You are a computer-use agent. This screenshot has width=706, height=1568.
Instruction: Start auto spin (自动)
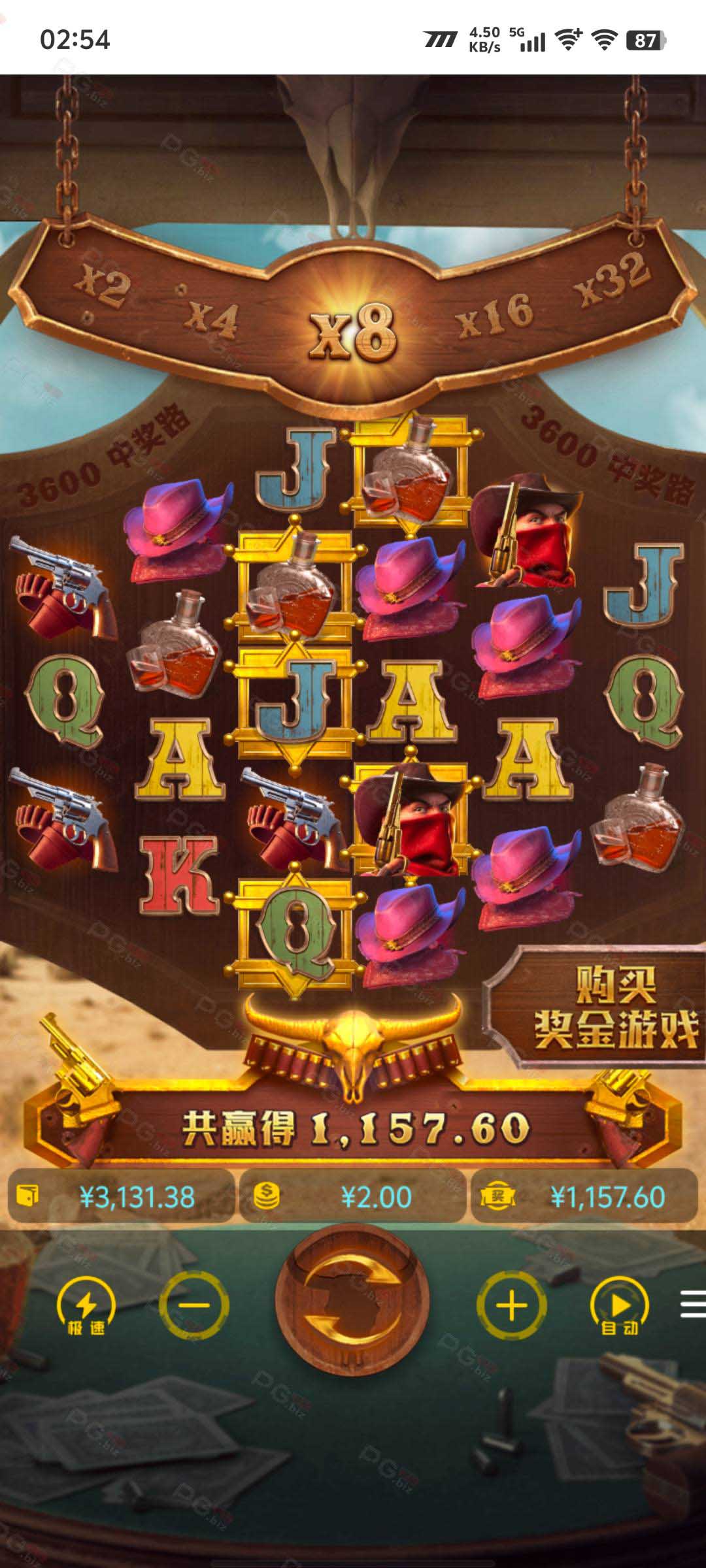tap(620, 1306)
